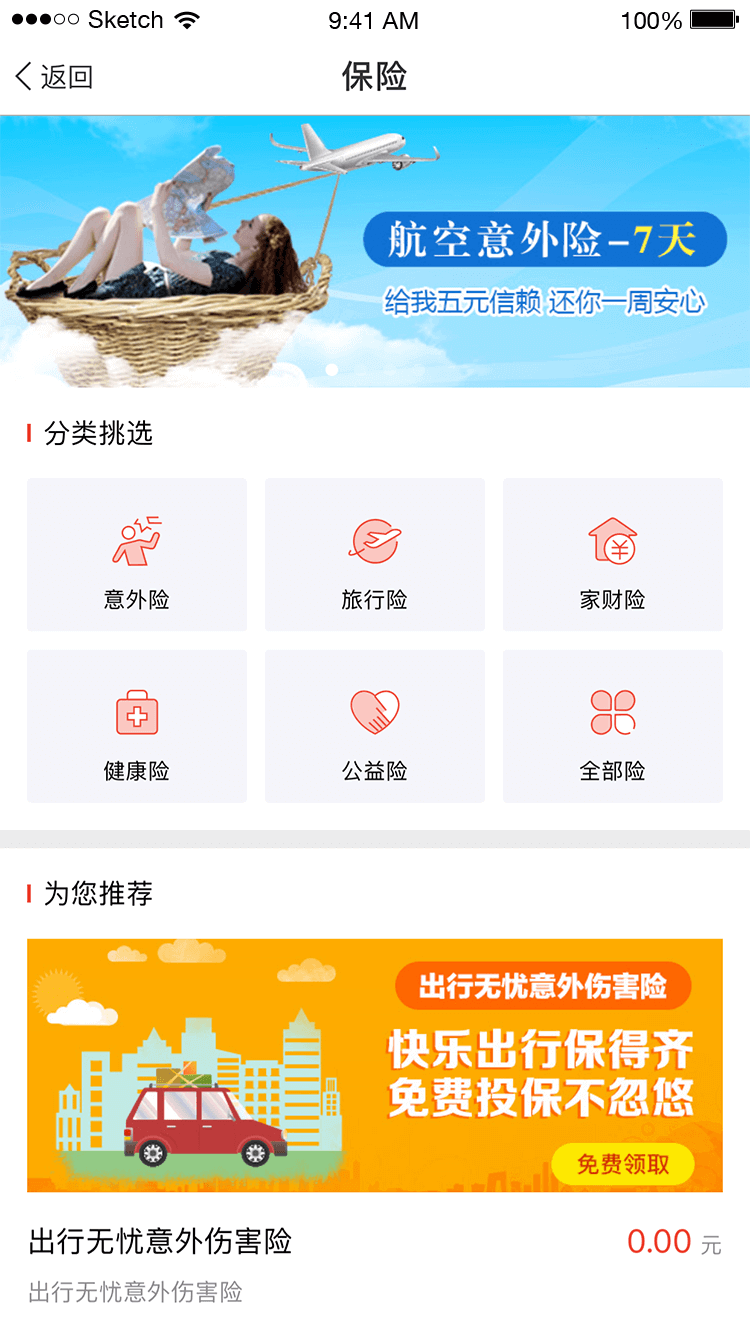Show all insurance via 全部险
Screen dimensions: 750x1334
pos(612,726)
